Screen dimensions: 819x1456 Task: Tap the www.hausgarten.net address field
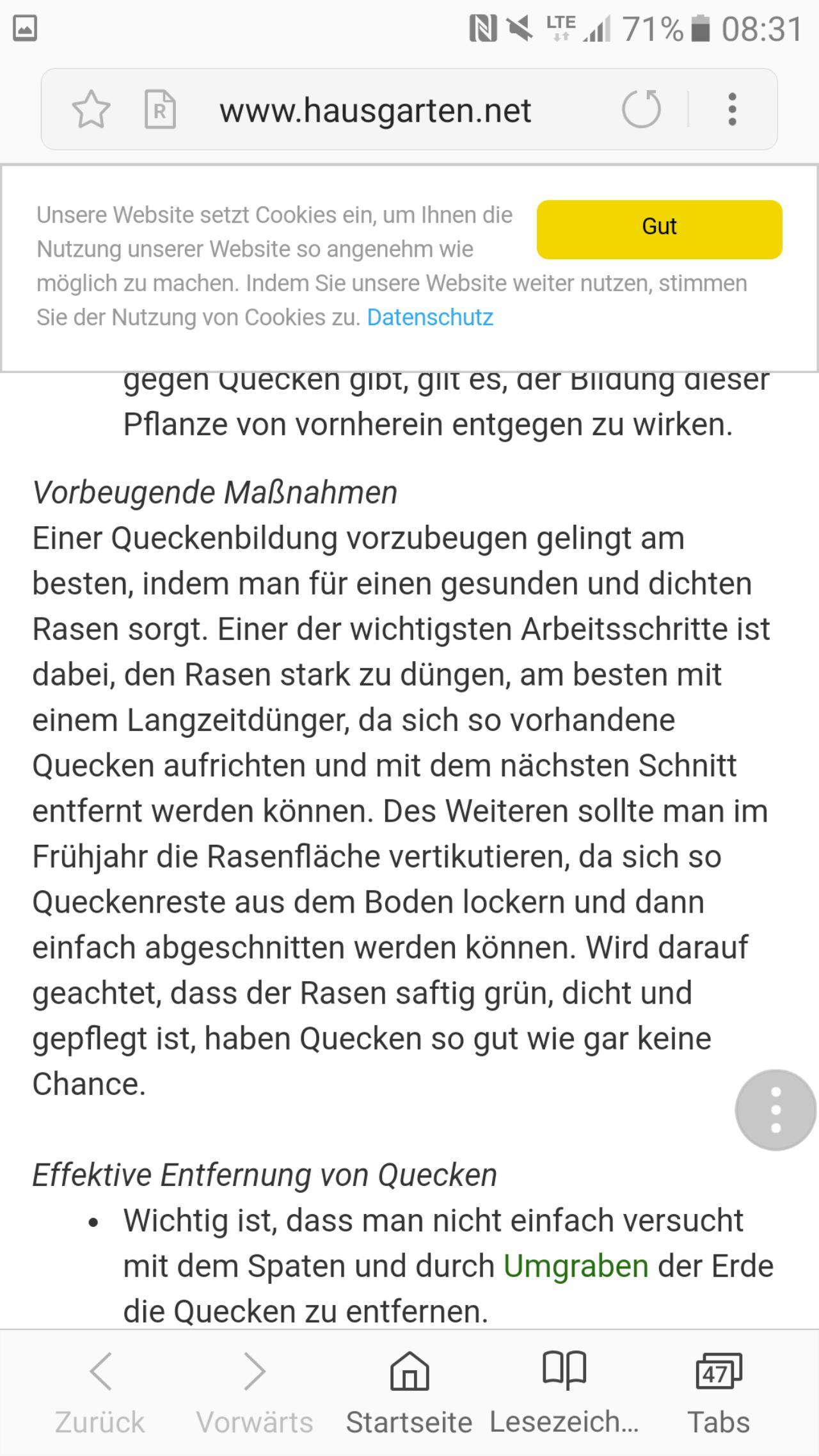376,110
